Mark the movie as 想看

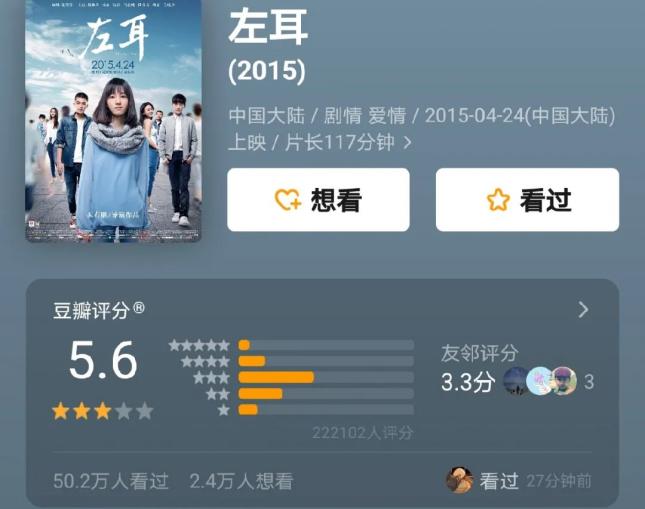pos(318,200)
